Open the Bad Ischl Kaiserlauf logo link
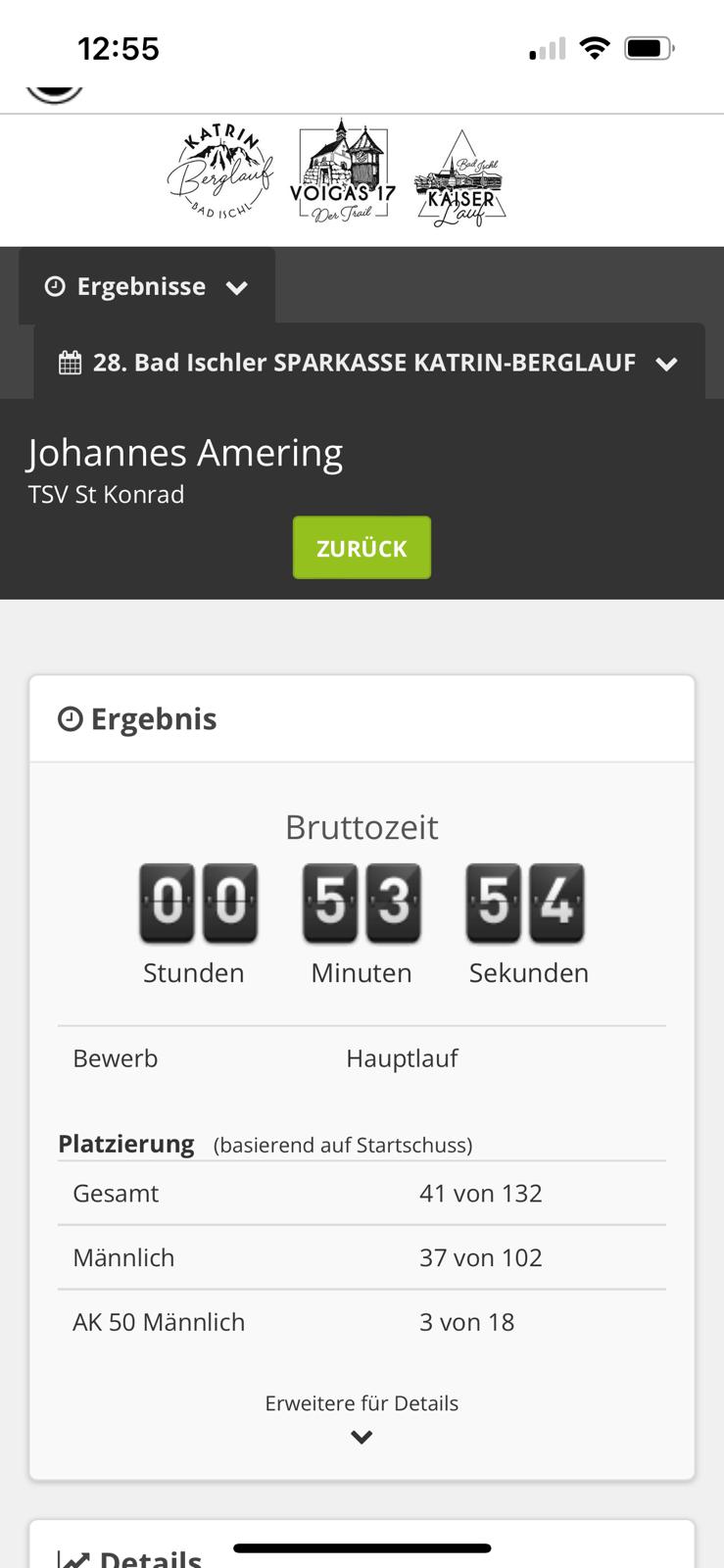This screenshot has height=1568, width=724. (459, 178)
